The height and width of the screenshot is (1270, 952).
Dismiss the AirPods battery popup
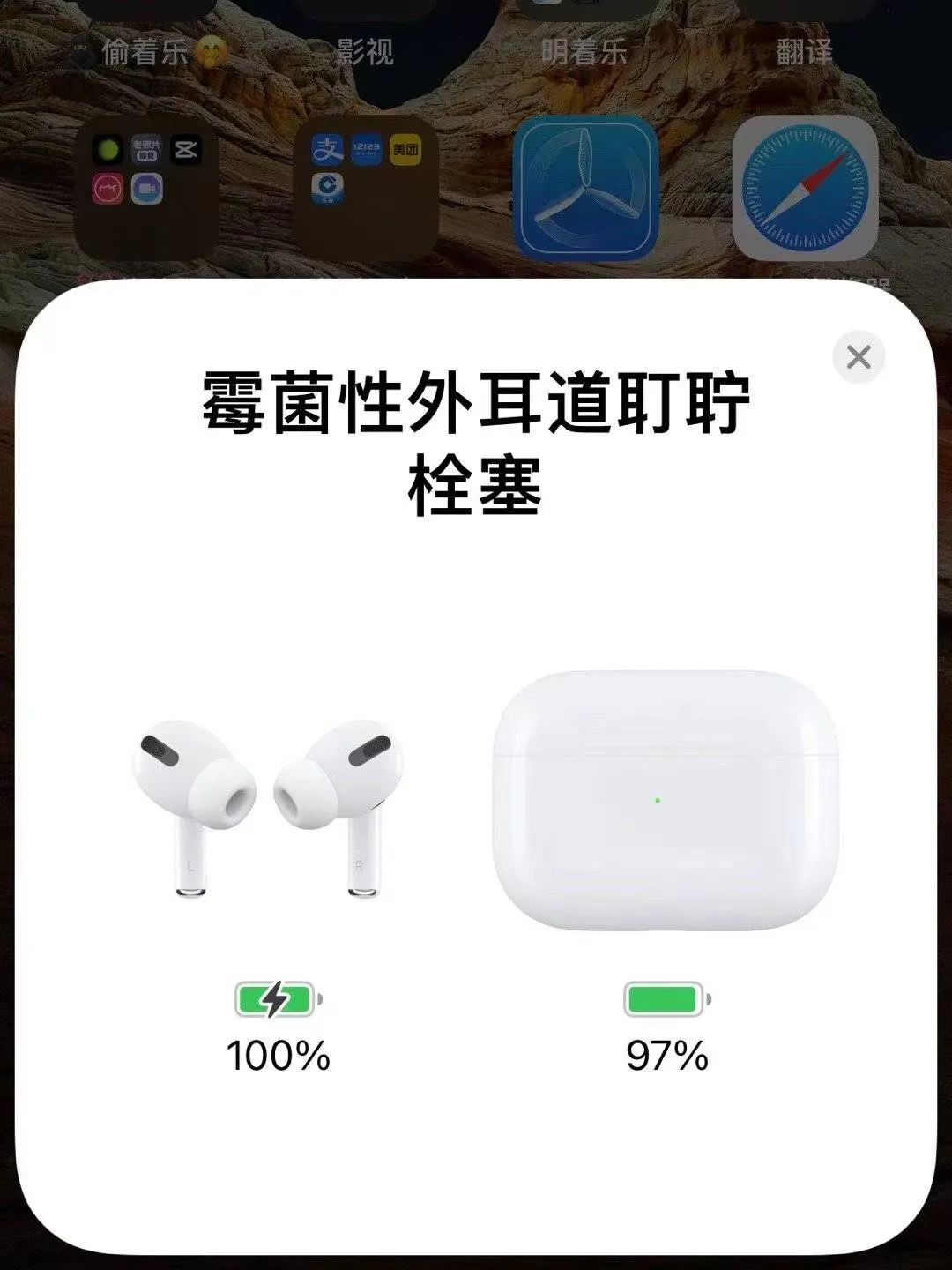858,356
